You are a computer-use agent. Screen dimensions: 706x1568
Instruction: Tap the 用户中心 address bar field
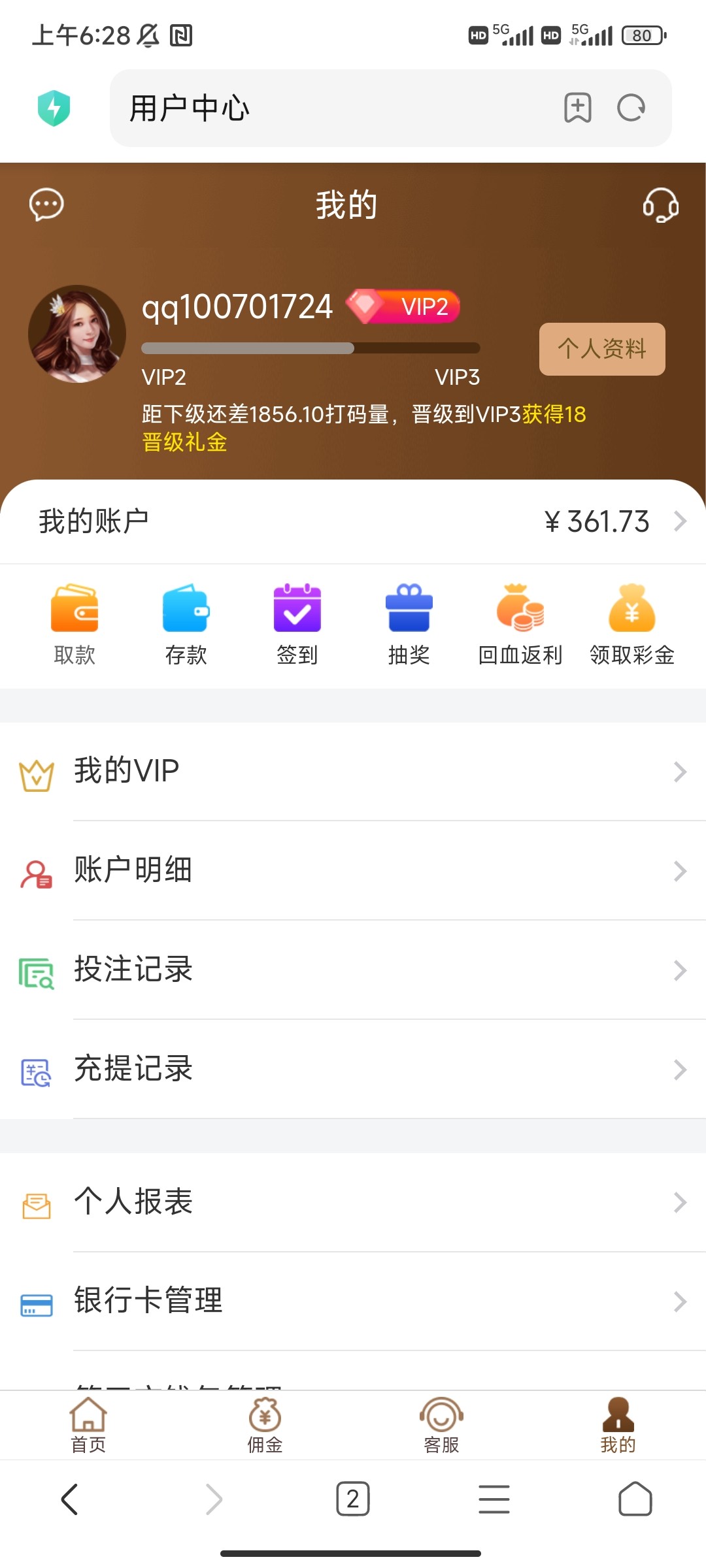click(x=327, y=108)
